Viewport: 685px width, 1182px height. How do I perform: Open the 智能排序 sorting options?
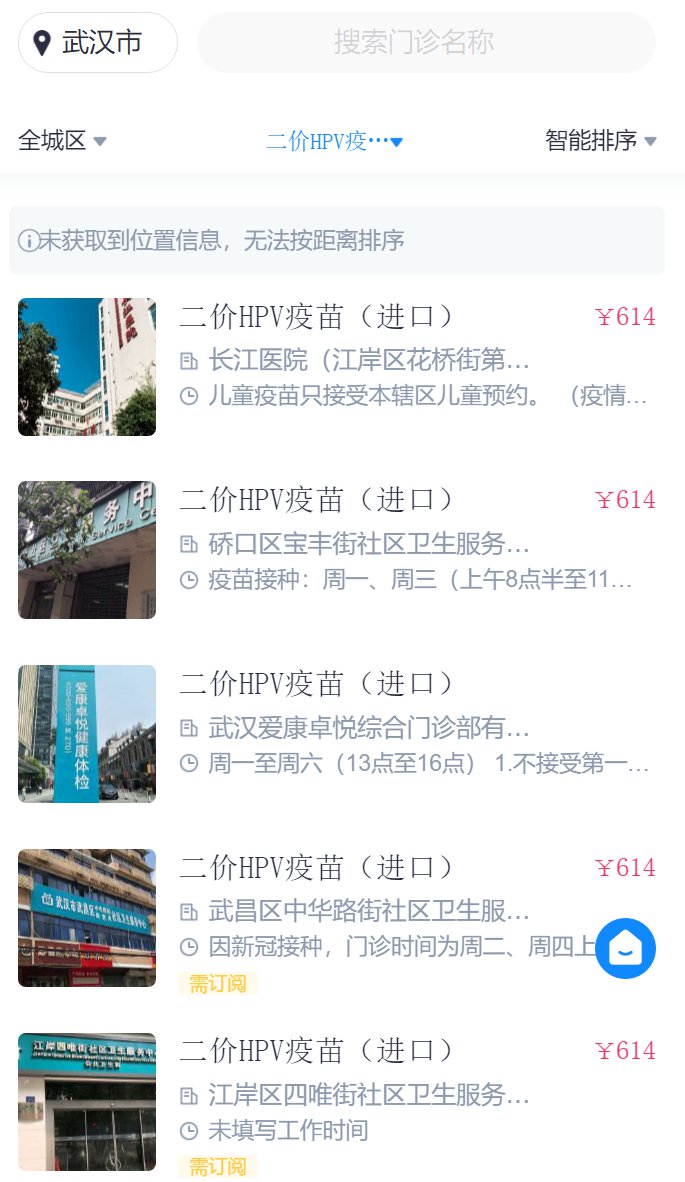(600, 141)
